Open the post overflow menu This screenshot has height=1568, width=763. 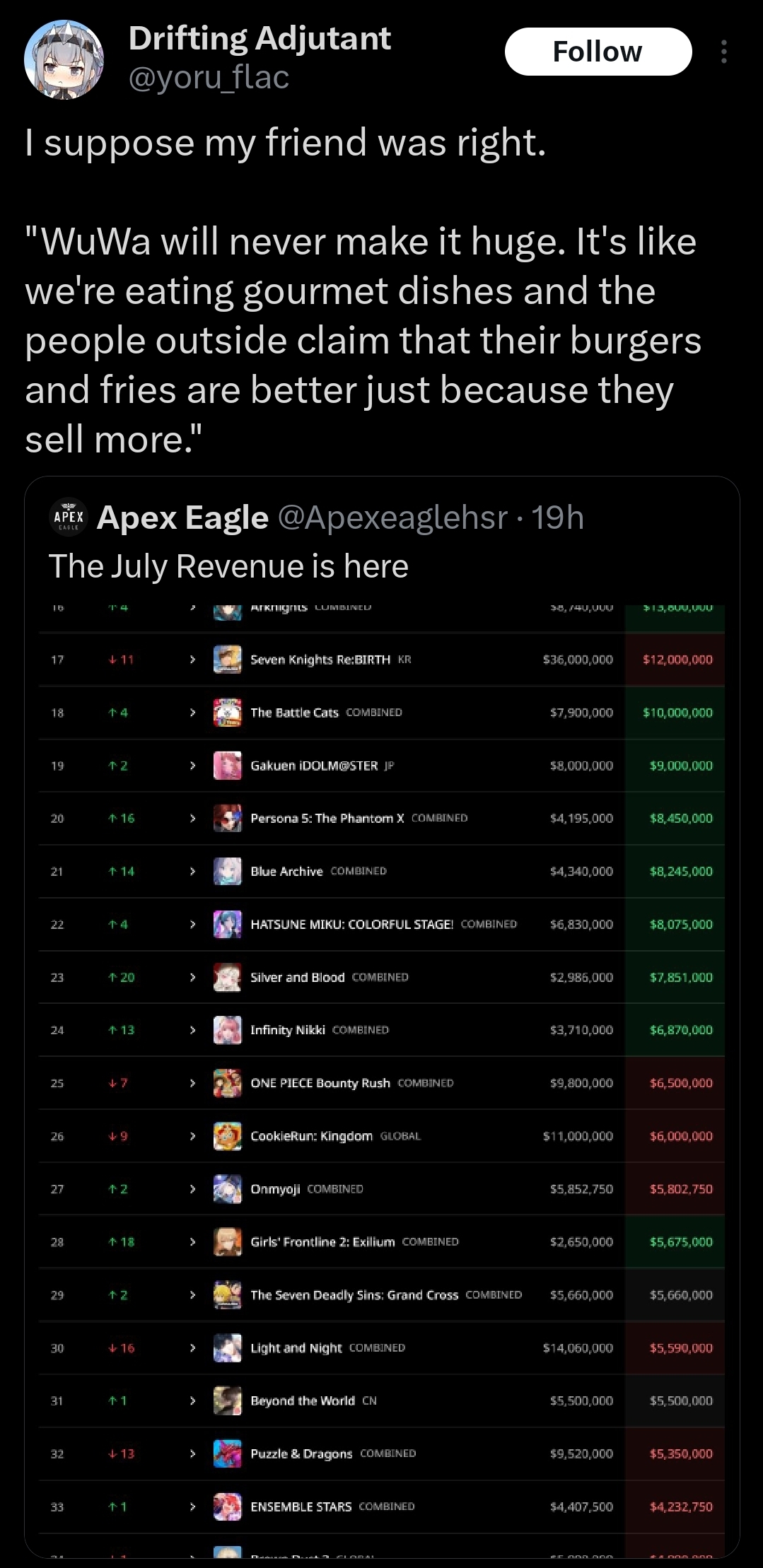pos(723,52)
